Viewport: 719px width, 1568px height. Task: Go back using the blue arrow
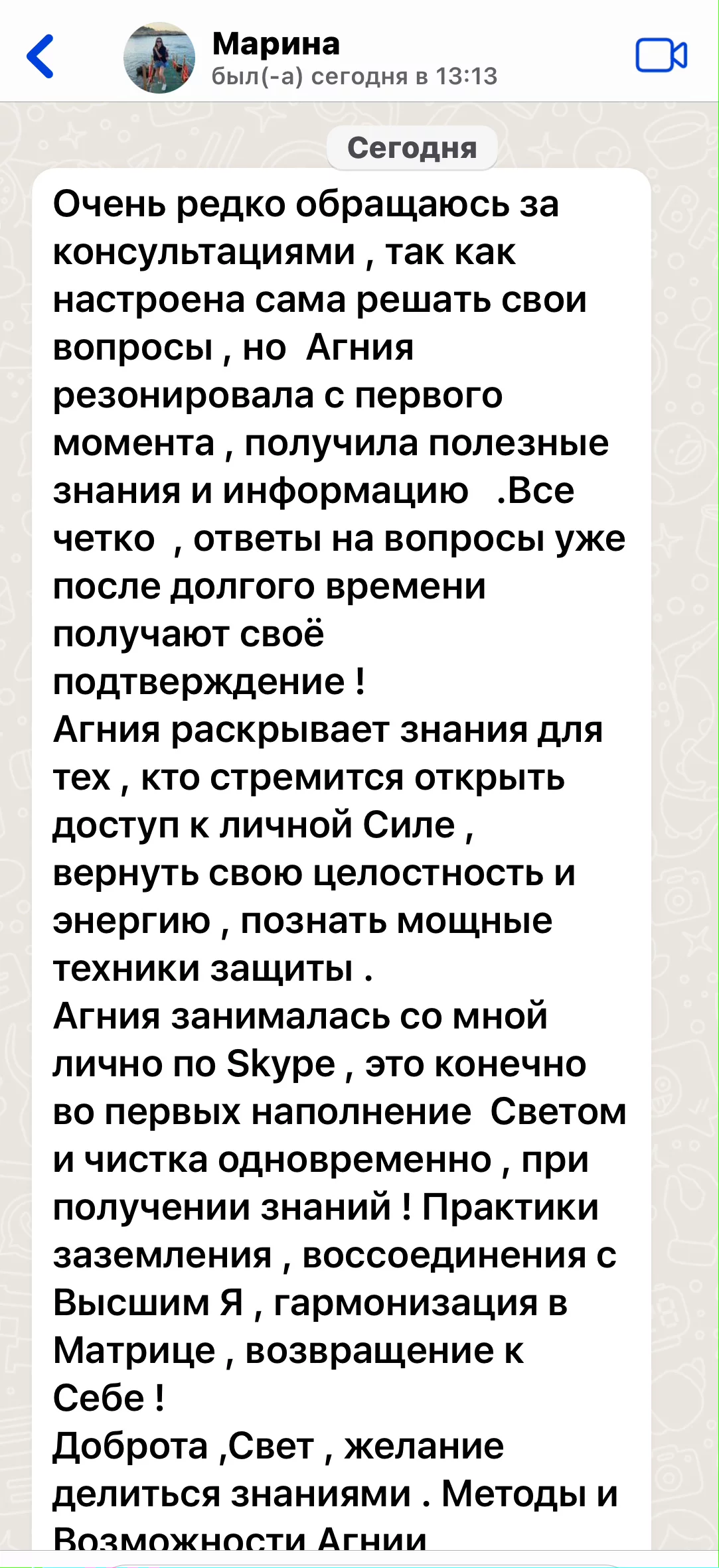[40, 56]
